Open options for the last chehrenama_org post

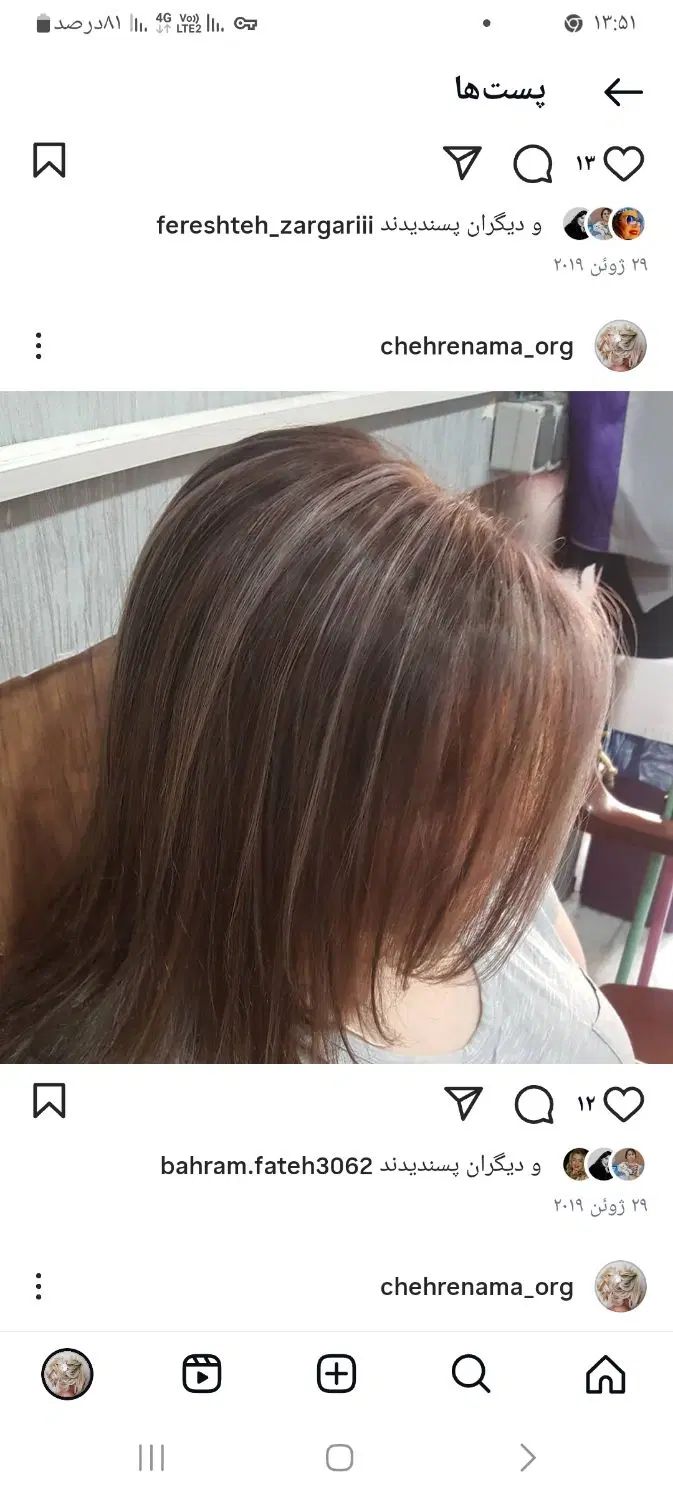[38, 1286]
